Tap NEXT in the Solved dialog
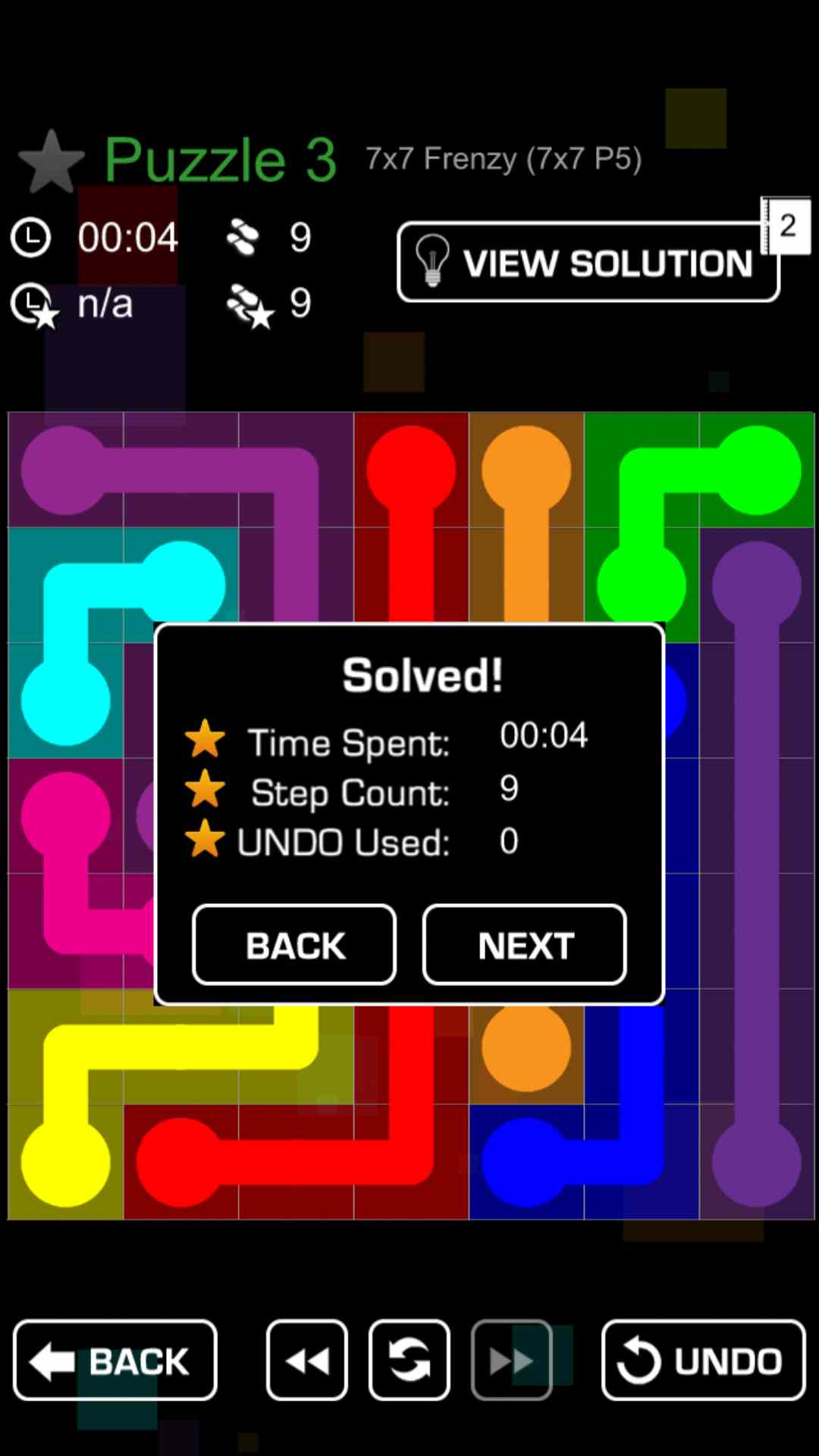819x1456 pixels. pos(524,945)
